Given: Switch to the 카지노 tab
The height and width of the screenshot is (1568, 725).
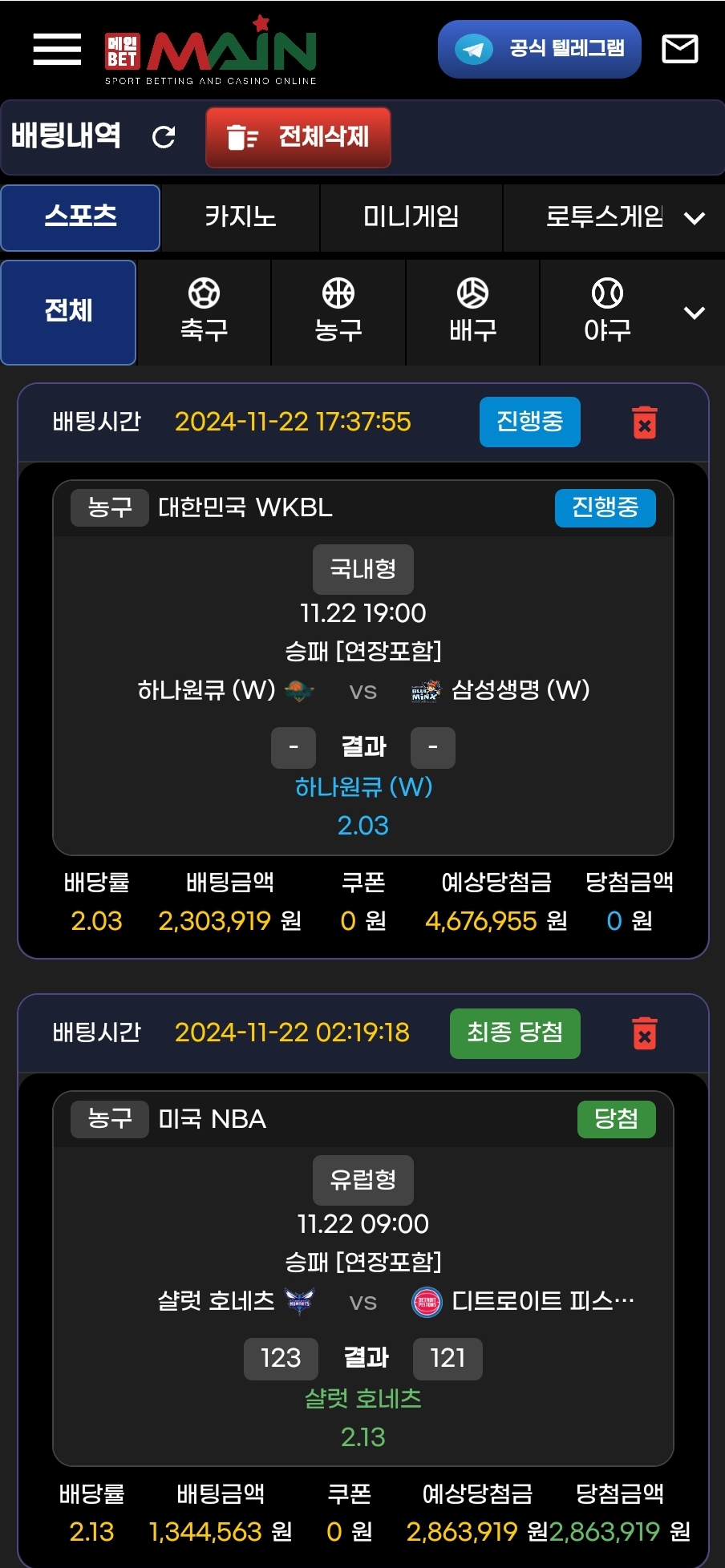Looking at the screenshot, I should click(240, 217).
